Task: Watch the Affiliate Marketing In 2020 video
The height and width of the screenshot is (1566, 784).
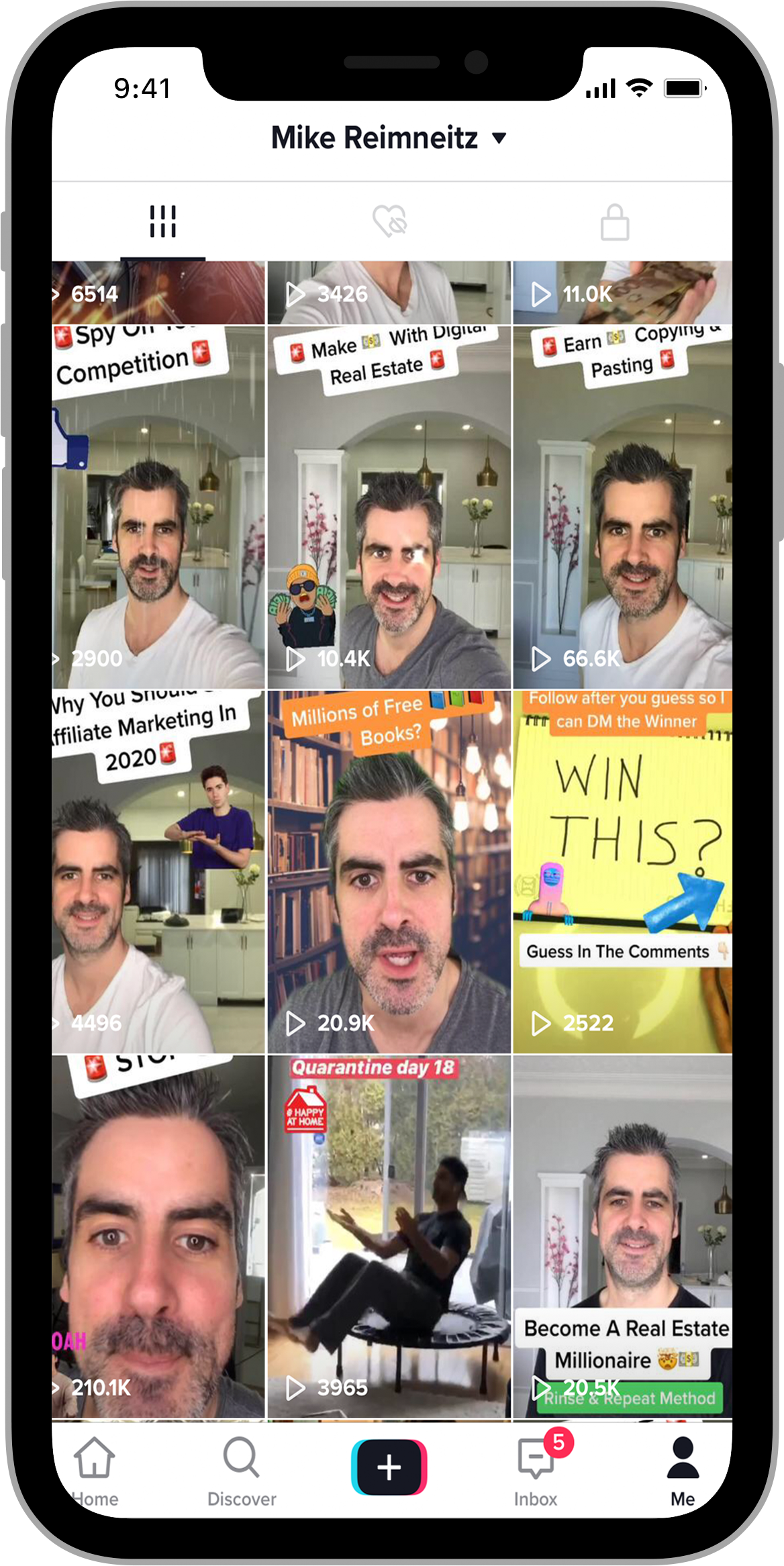Action: 158,871
